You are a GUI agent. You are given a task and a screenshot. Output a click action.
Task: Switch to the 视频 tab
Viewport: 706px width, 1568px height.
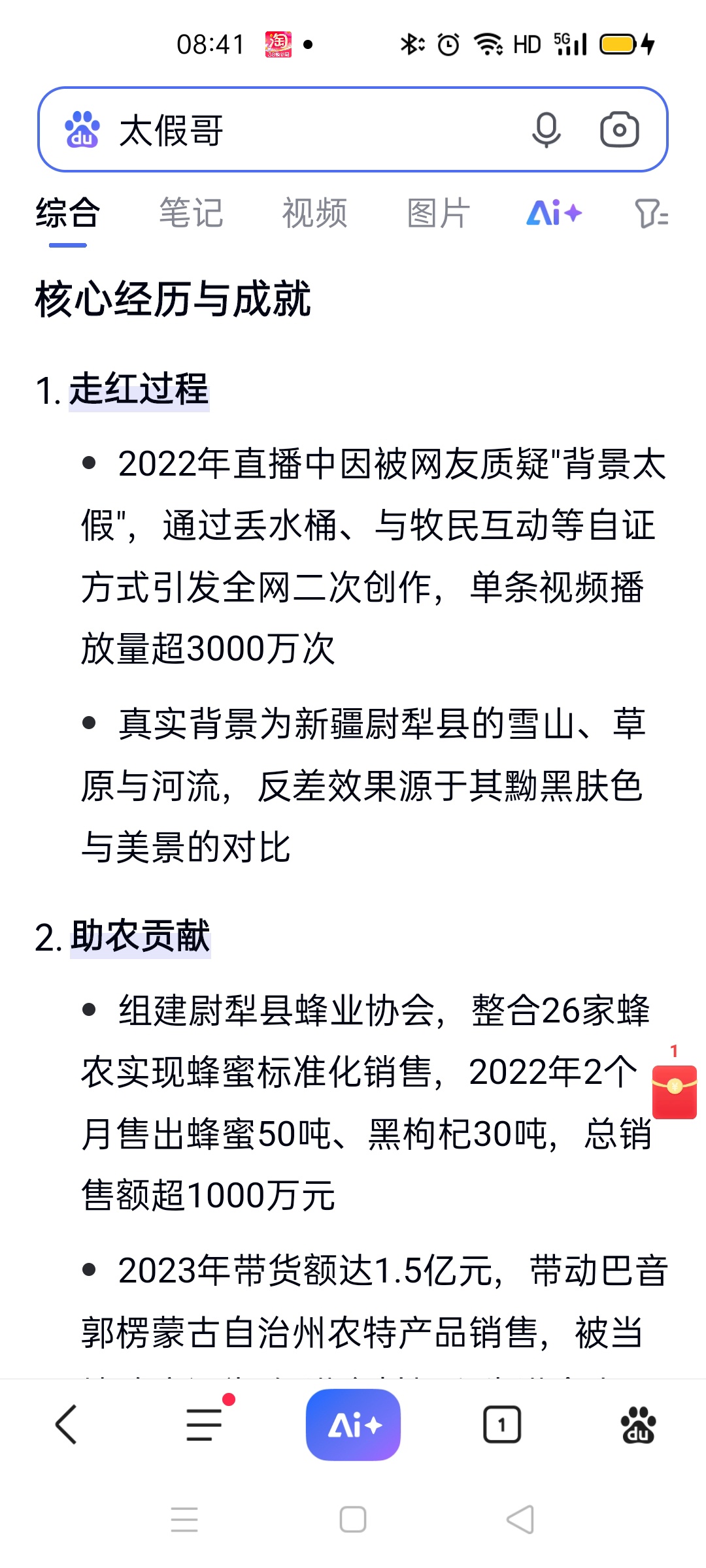point(314,213)
